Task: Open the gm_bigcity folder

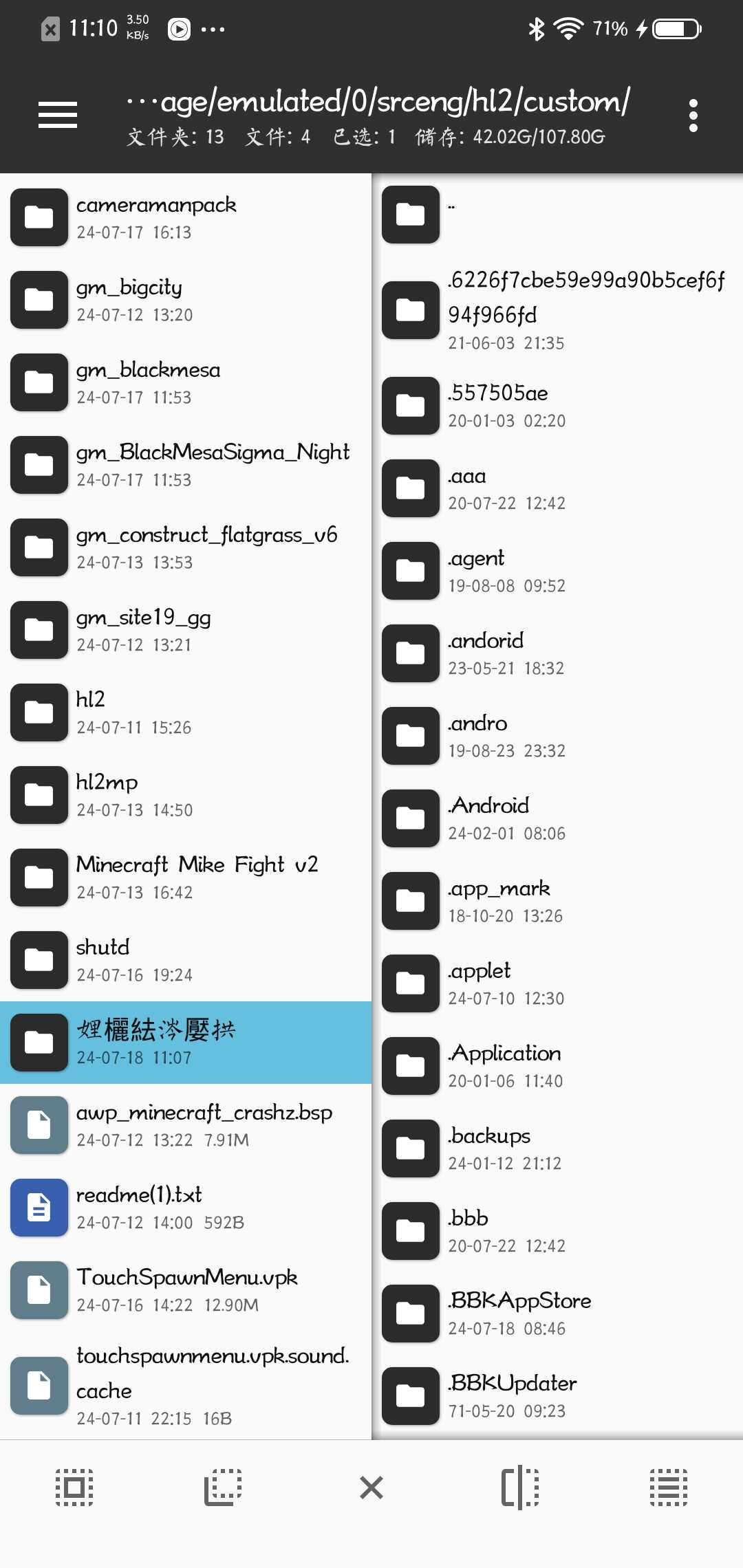Action: point(186,300)
